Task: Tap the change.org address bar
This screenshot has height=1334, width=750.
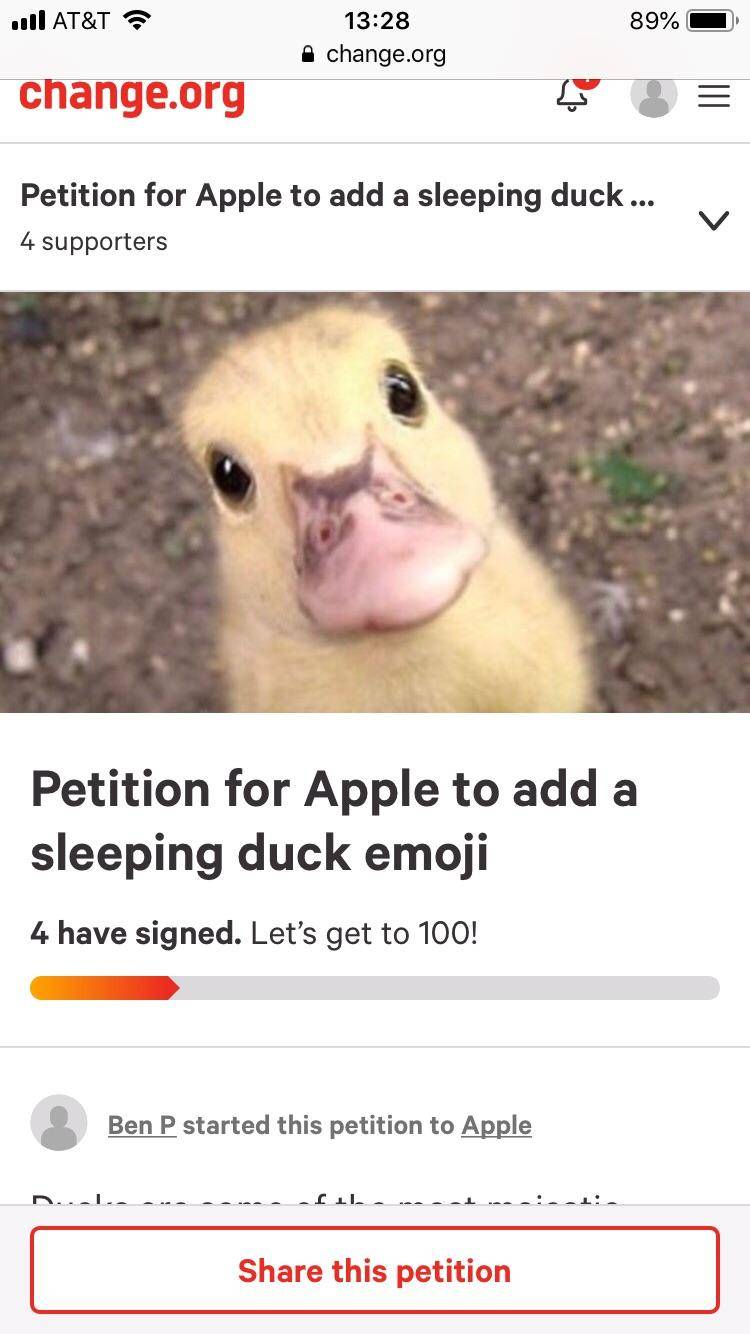Action: 375,54
